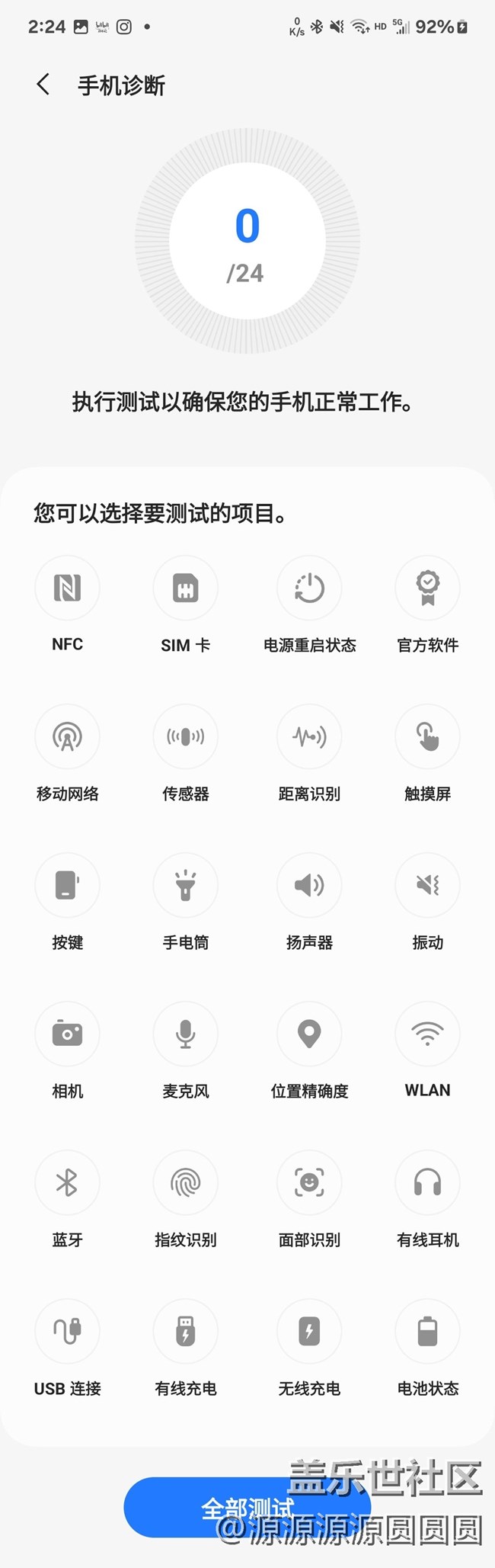Test 无线充电
Screen dimensions: 495x1568
tap(309, 1332)
